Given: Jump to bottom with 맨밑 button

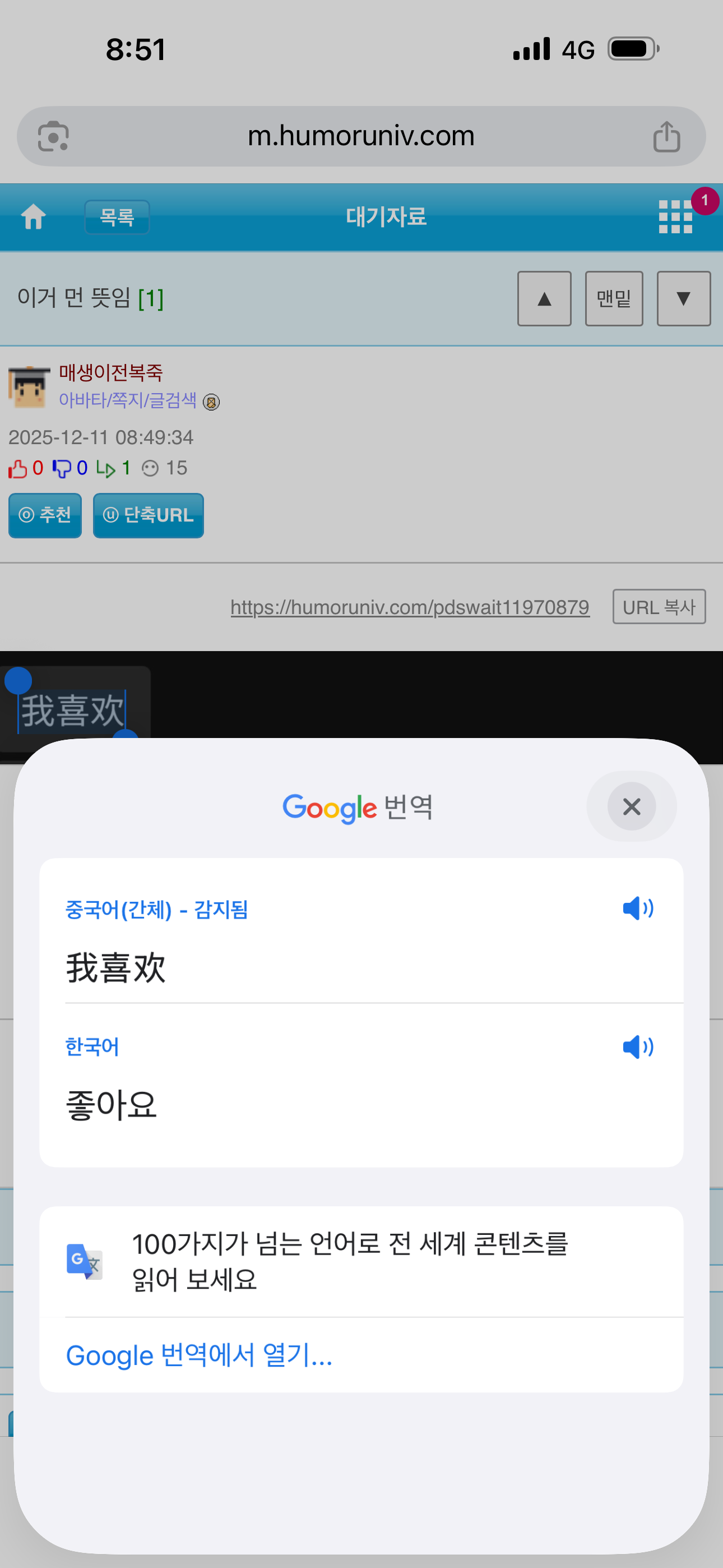Looking at the screenshot, I should coord(614,299).
